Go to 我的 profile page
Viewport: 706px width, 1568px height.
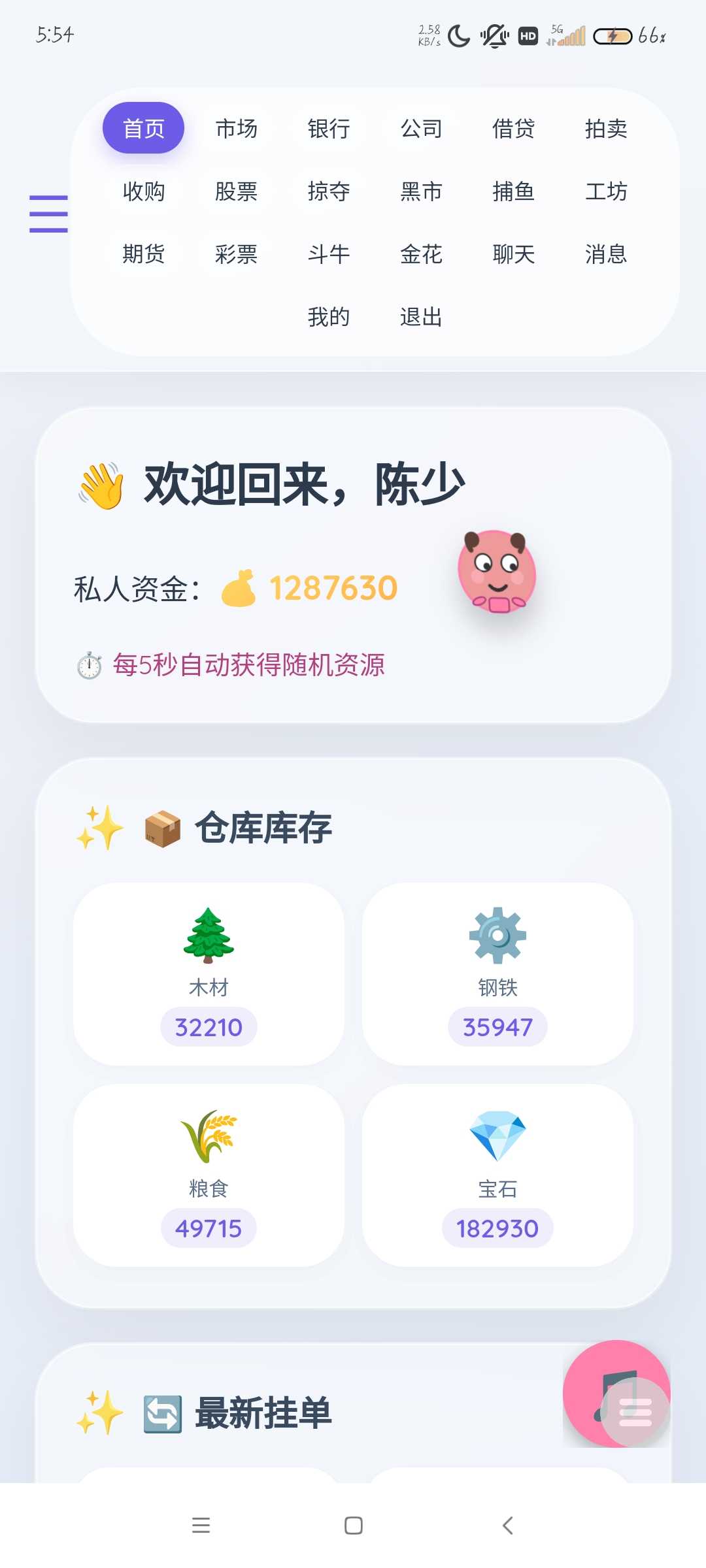329,317
